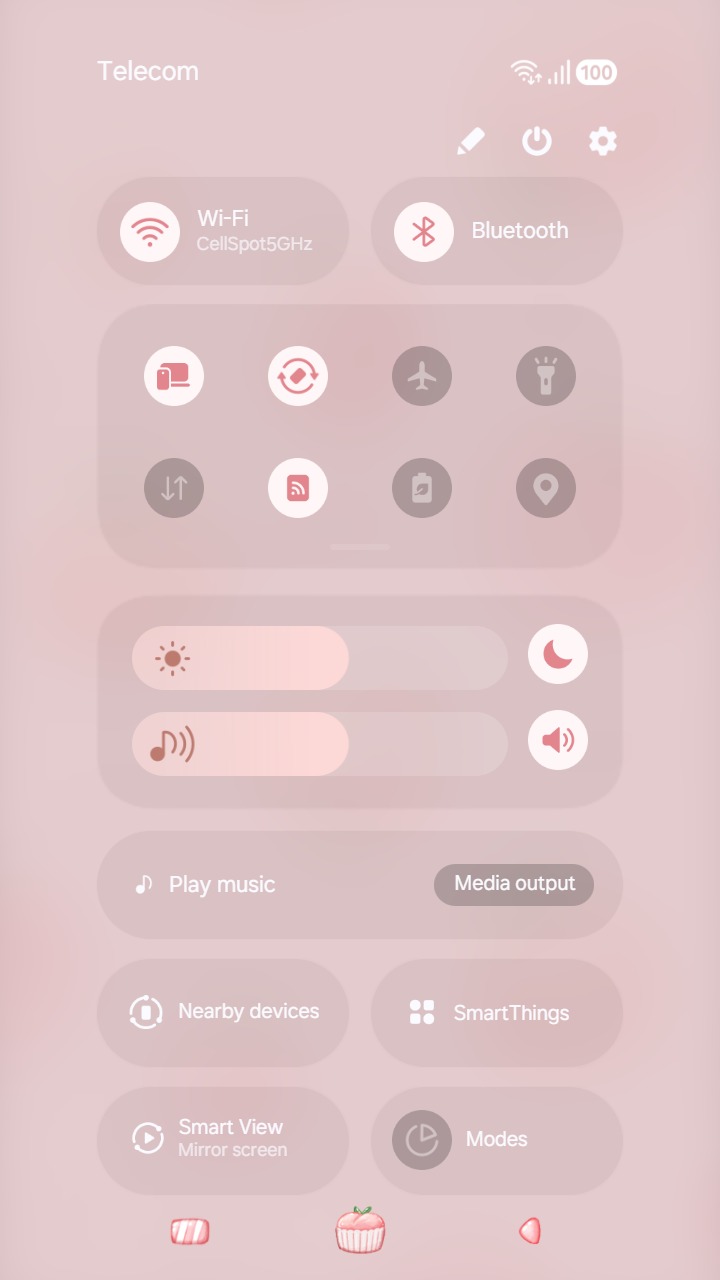Toggle Dark mode with the moon button
The width and height of the screenshot is (720, 1280).
[x=558, y=654]
